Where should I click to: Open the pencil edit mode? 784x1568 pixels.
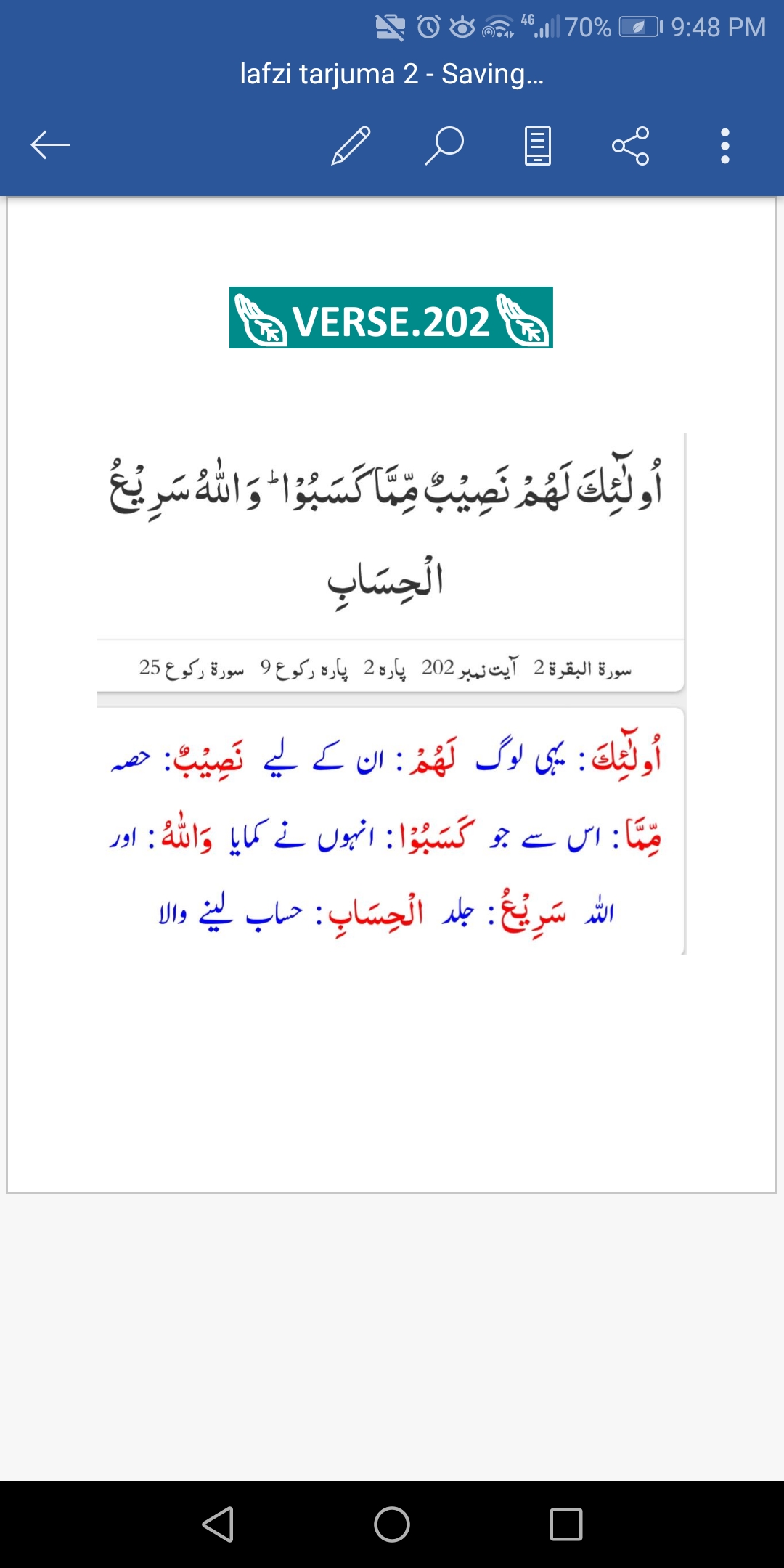(x=351, y=145)
